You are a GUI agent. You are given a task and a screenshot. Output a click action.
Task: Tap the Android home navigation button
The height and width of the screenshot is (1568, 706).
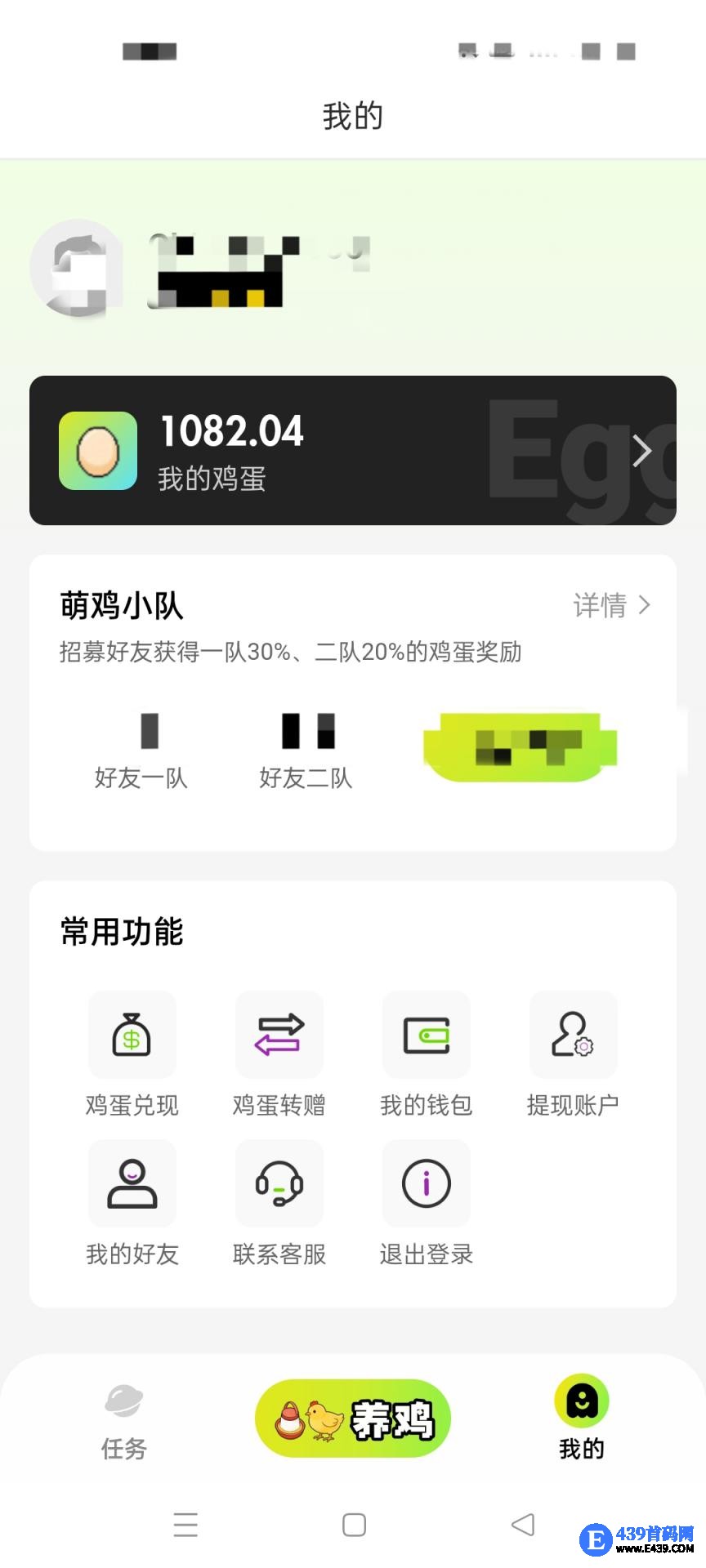(x=353, y=1524)
